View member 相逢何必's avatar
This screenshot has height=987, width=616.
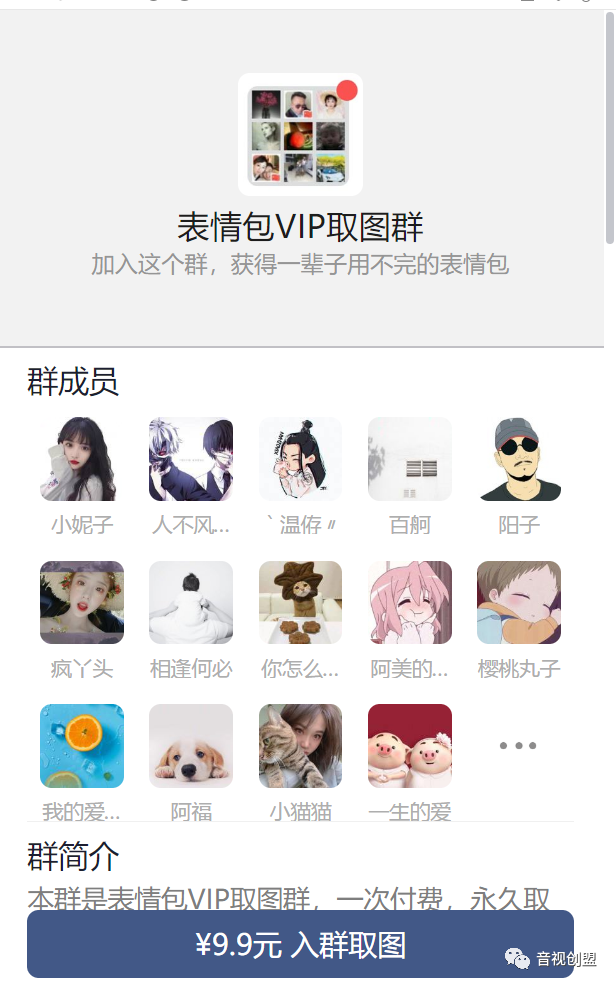click(x=191, y=602)
